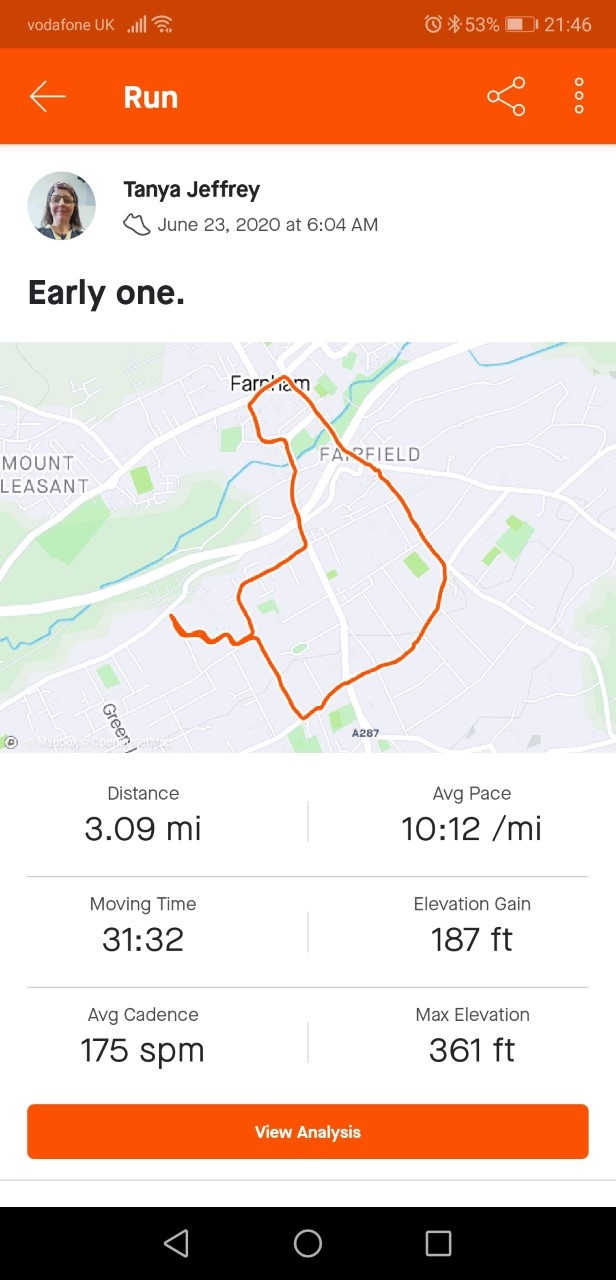Open the route map of the run
The height and width of the screenshot is (1280, 616).
(x=308, y=547)
